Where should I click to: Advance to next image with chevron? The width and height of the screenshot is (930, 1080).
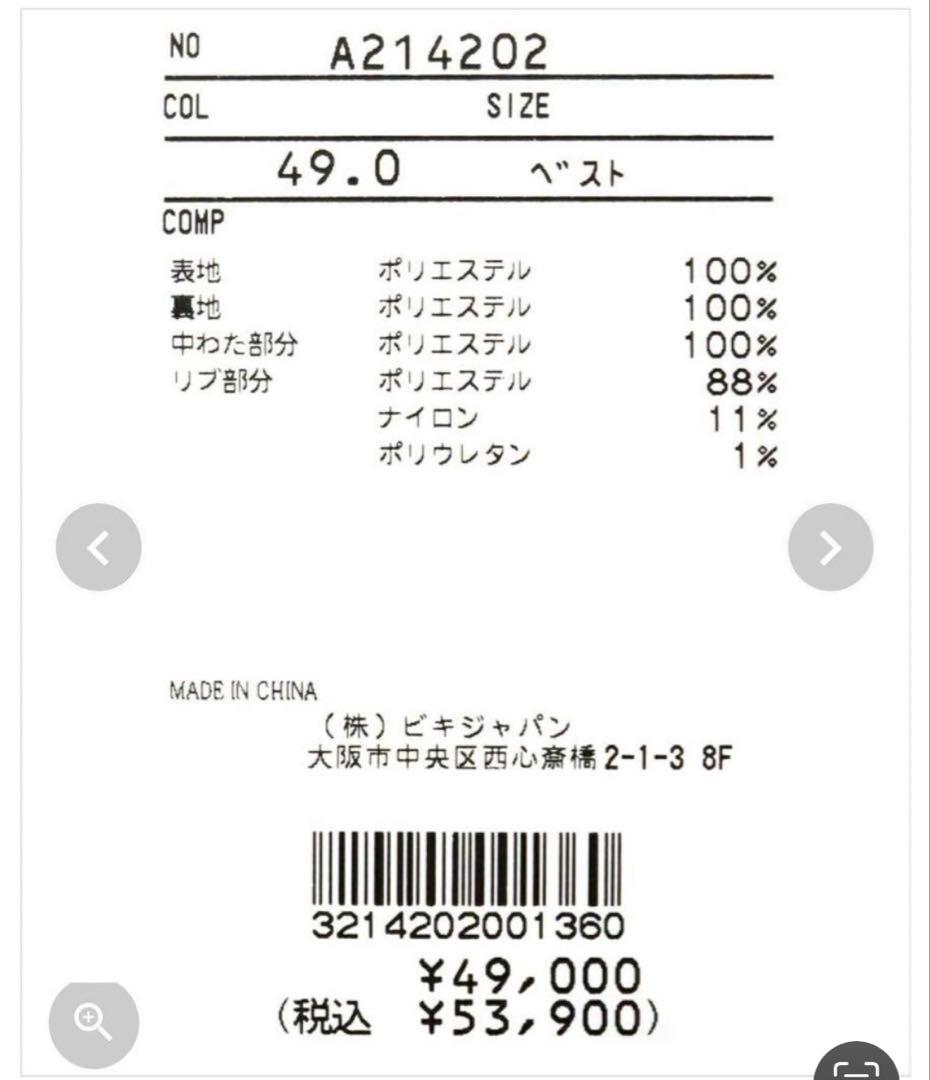[x=833, y=547]
